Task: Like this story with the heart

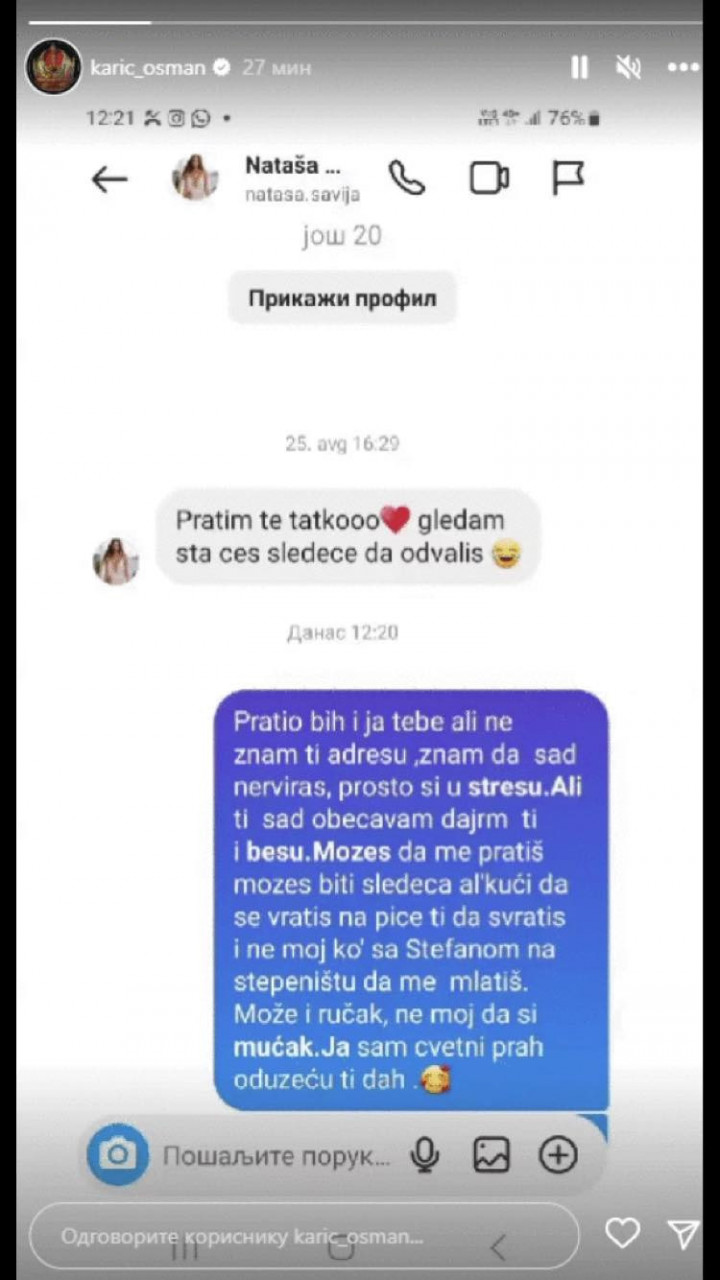Action: tap(622, 1234)
